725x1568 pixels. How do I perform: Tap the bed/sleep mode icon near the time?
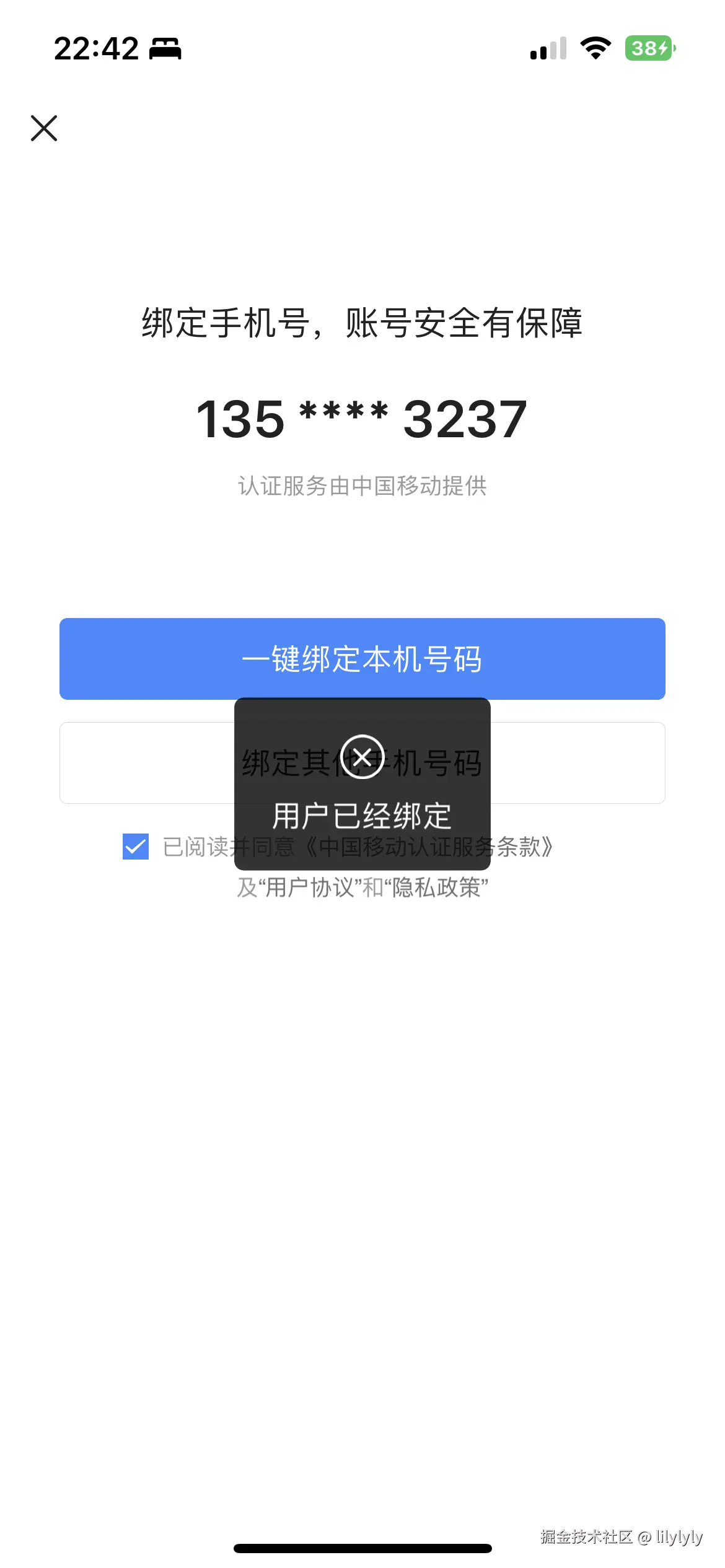point(164,50)
